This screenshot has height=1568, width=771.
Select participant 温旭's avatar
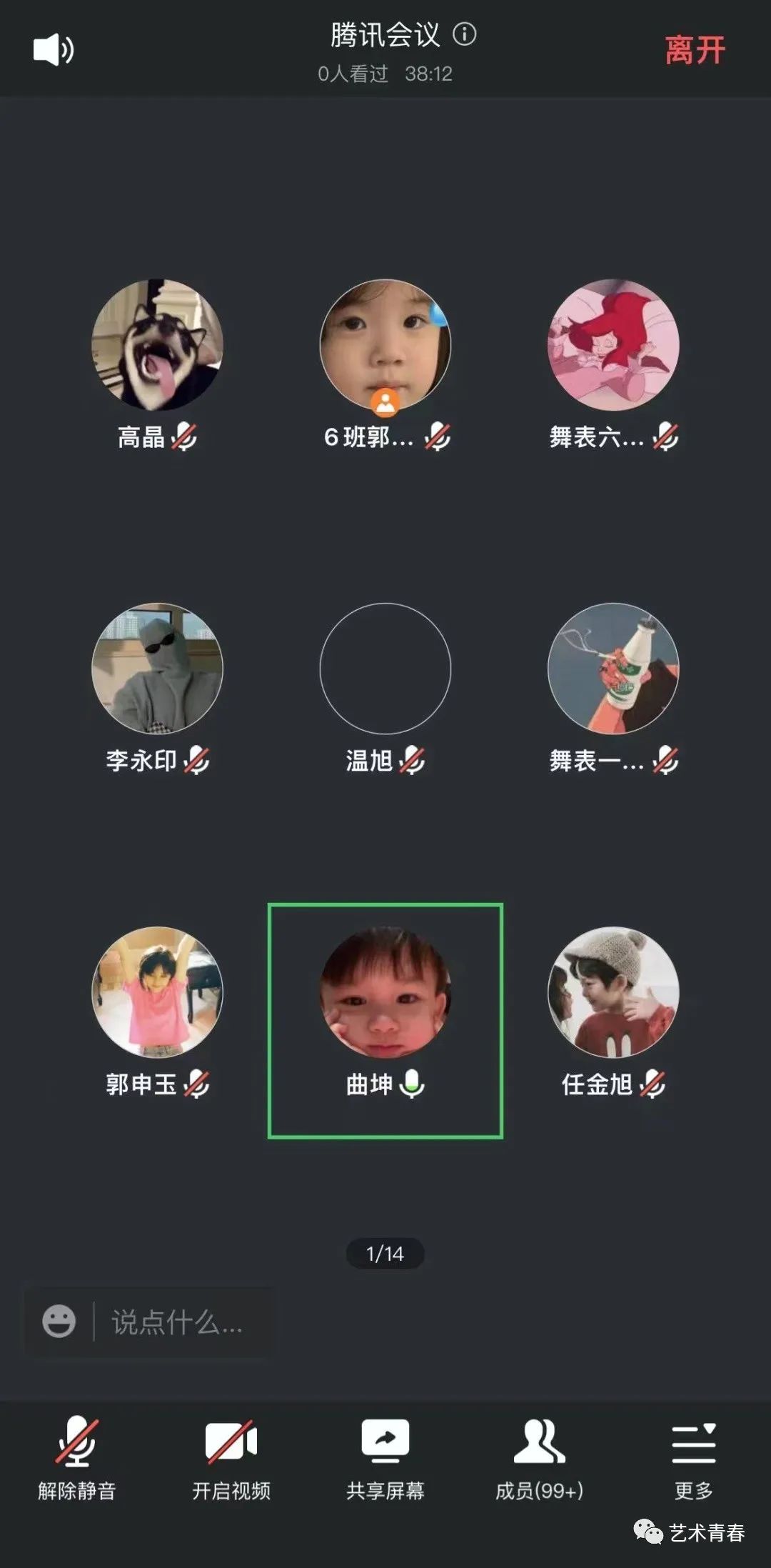click(385, 669)
